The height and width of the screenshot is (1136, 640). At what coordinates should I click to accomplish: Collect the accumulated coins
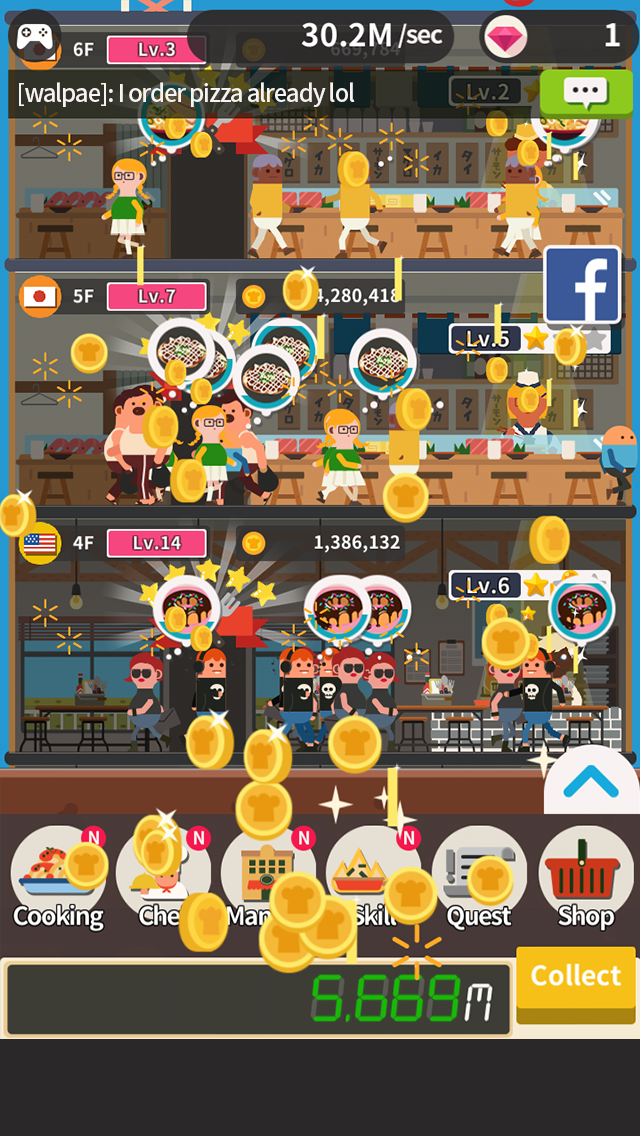[576, 984]
